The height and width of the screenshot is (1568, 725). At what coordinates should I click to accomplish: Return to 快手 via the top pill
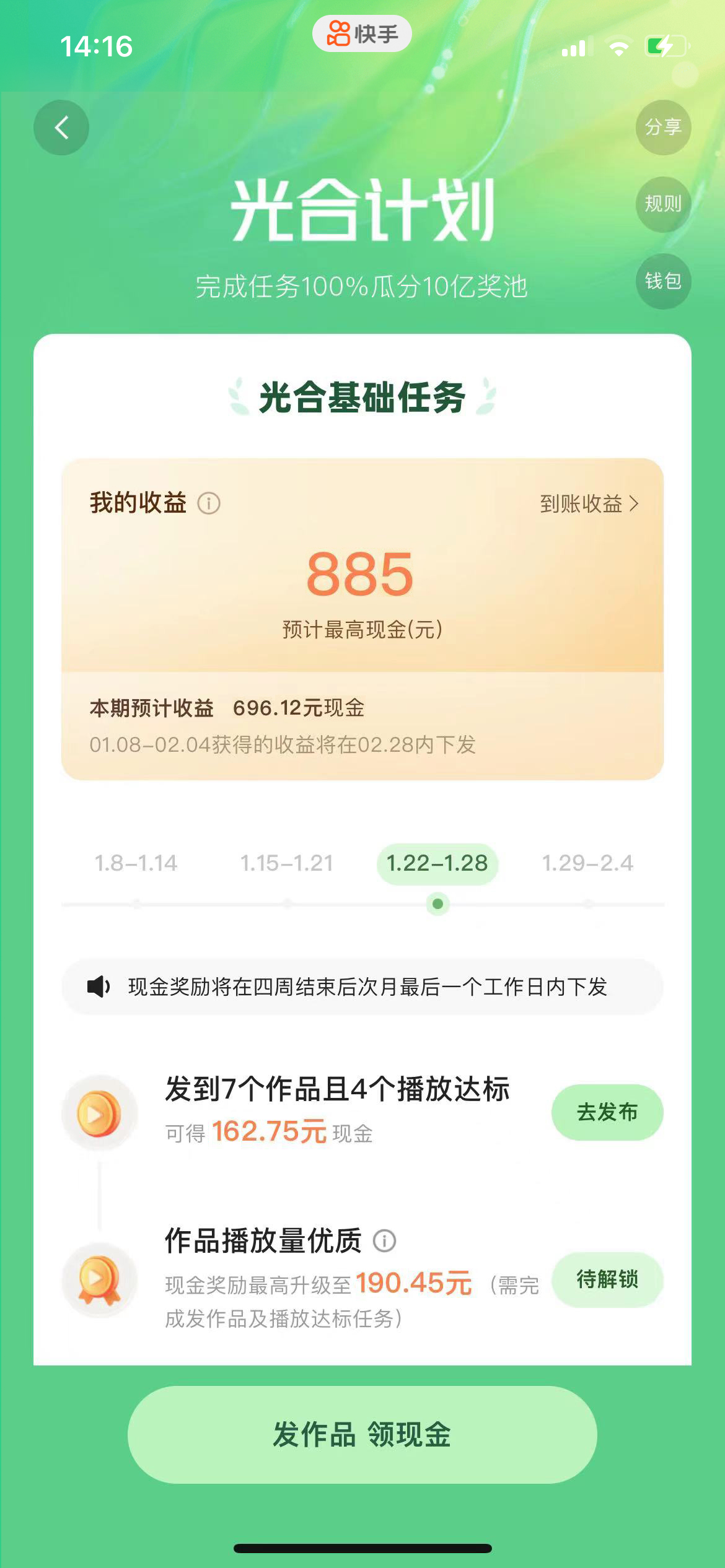click(x=362, y=34)
